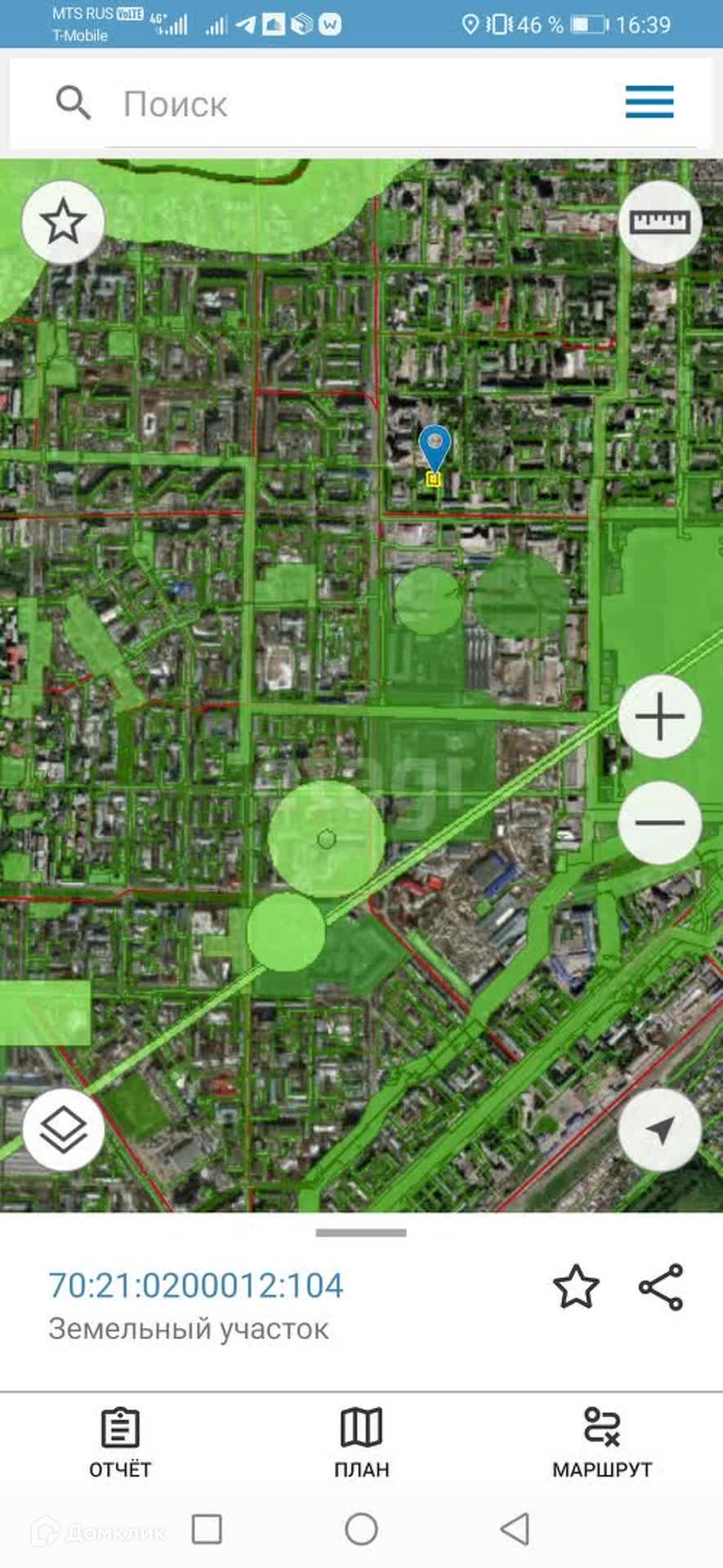
Task: Build a route with Маршрут
Action: tap(602, 1444)
